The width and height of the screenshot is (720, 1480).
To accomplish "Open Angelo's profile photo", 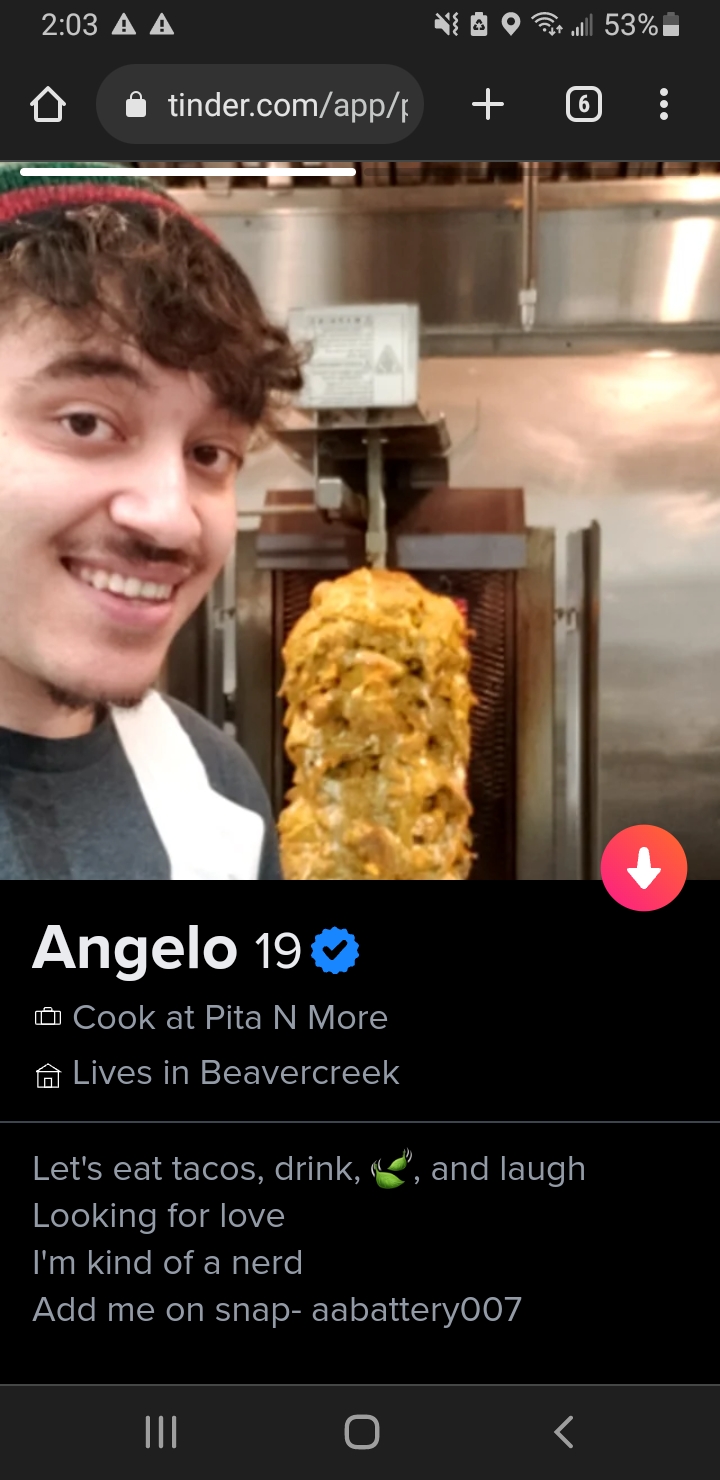I will point(360,520).
